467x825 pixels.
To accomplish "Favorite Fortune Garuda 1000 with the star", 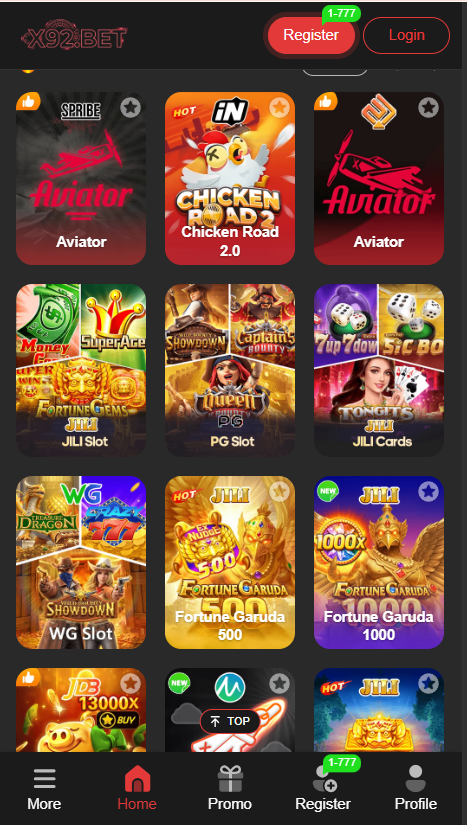I will [429, 492].
